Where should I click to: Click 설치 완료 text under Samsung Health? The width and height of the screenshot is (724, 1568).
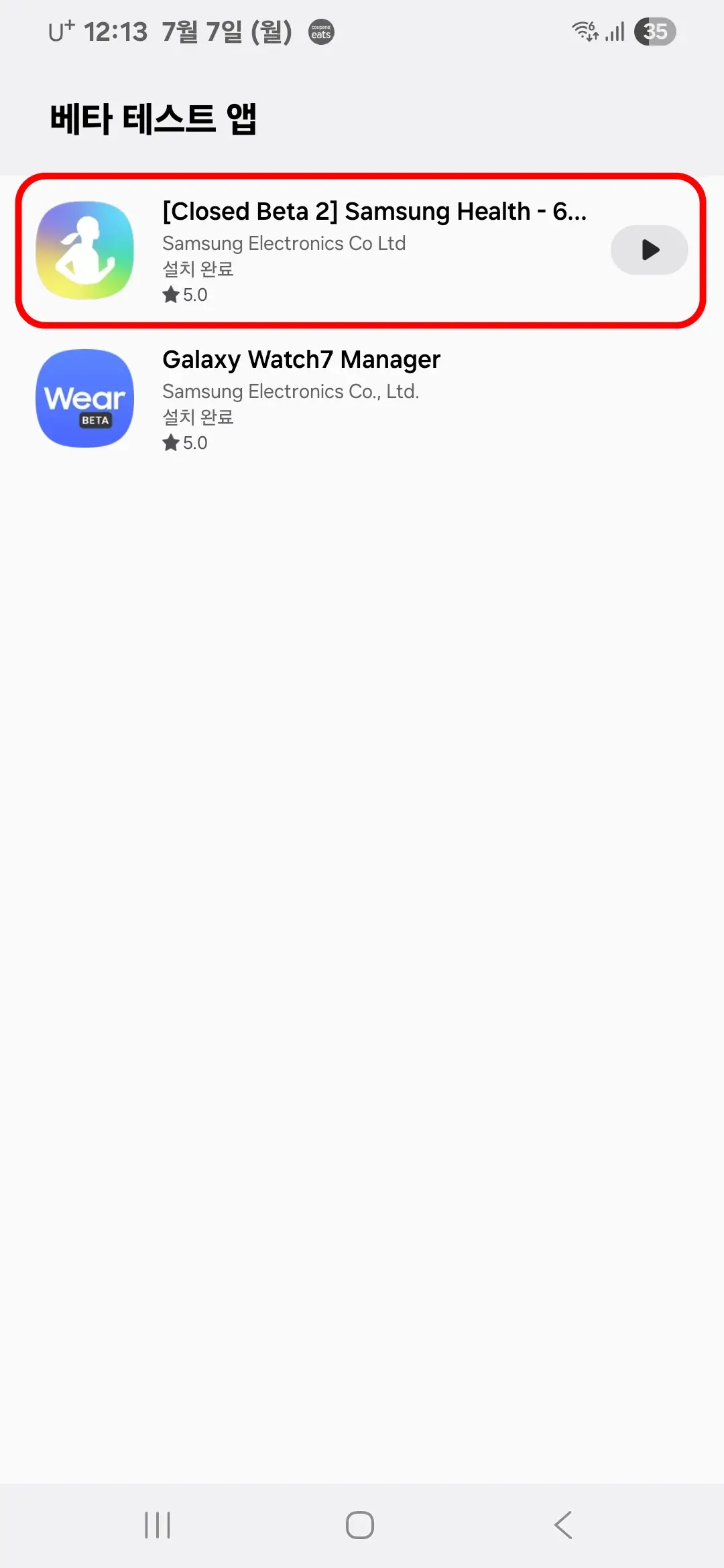pyautogui.click(x=198, y=269)
